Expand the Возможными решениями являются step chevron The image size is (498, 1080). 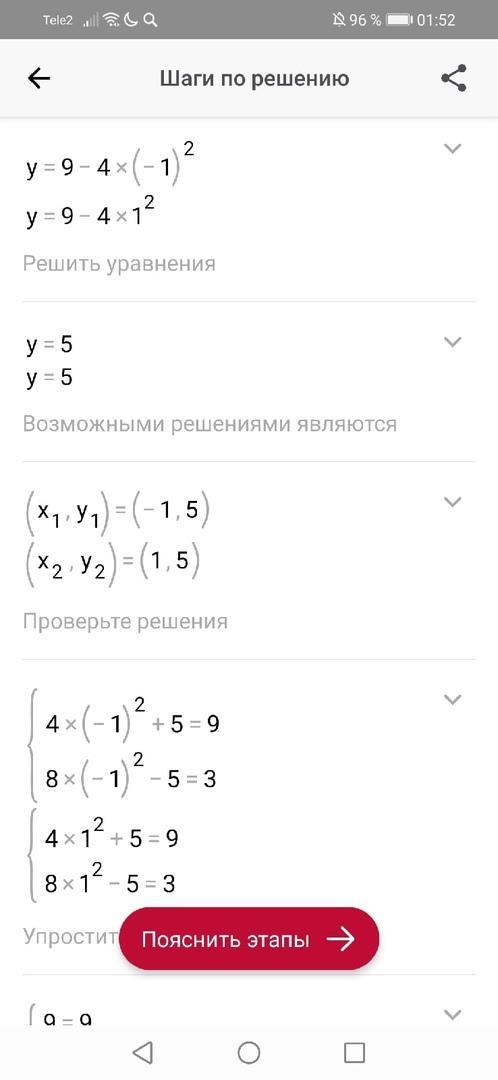(x=453, y=342)
